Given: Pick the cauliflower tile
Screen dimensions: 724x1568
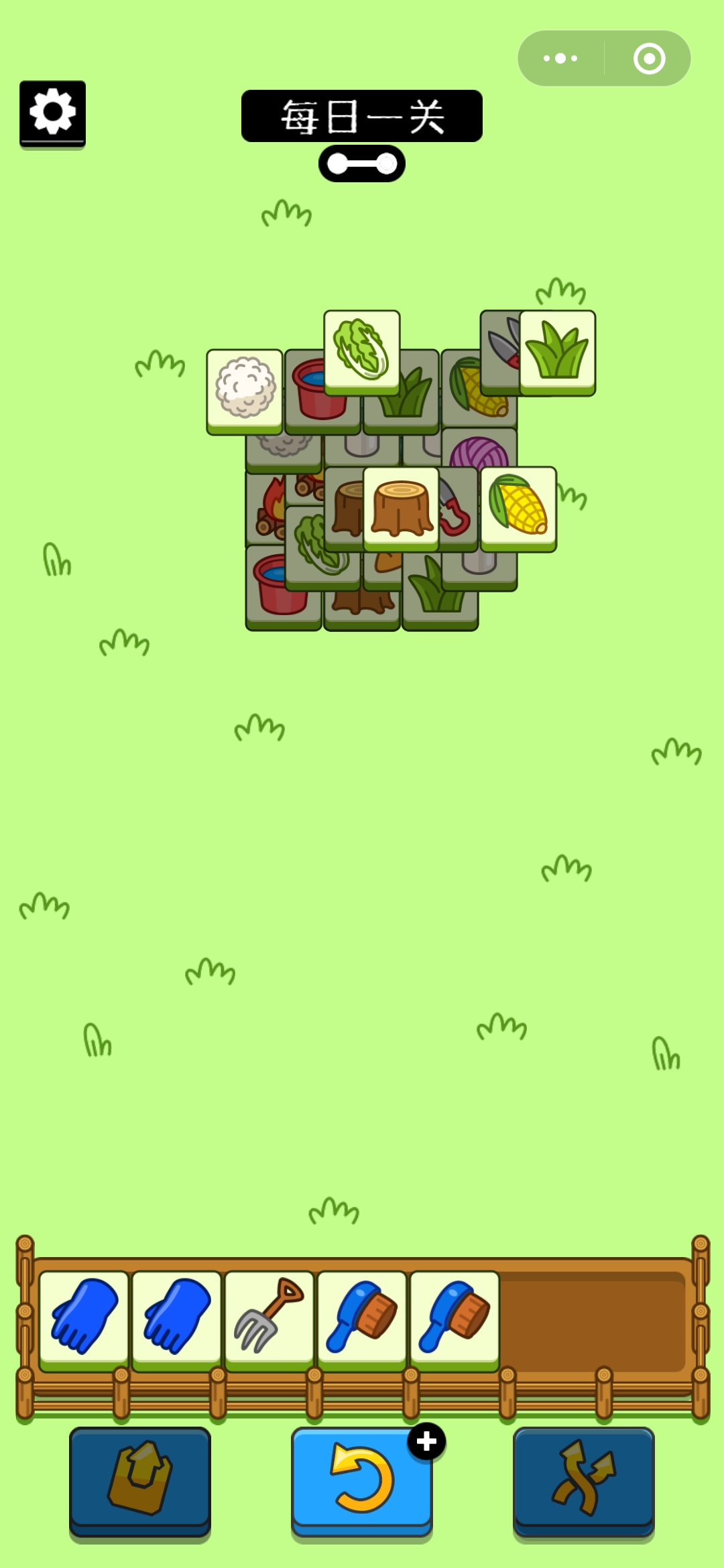Looking at the screenshot, I should [x=245, y=390].
